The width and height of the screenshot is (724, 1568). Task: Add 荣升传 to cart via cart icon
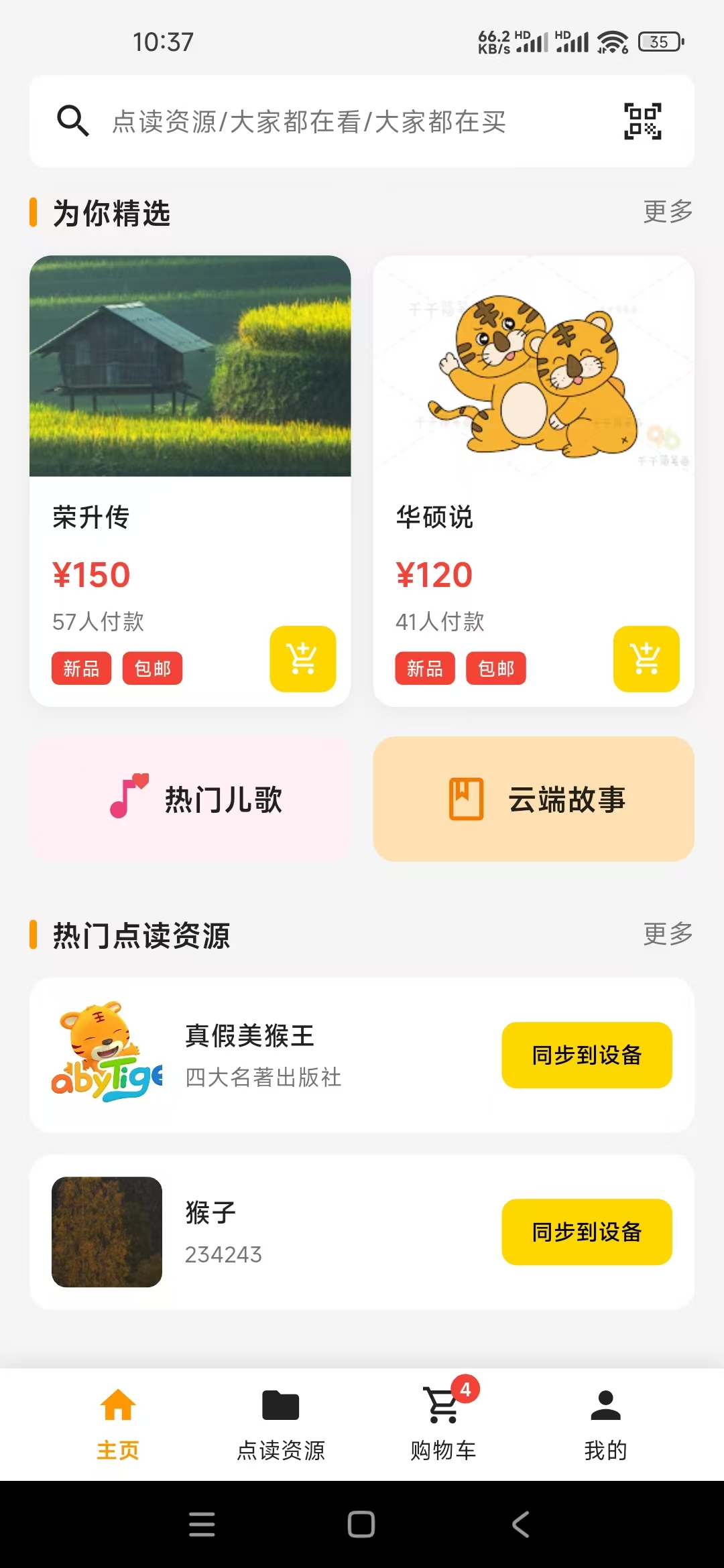[x=302, y=659]
